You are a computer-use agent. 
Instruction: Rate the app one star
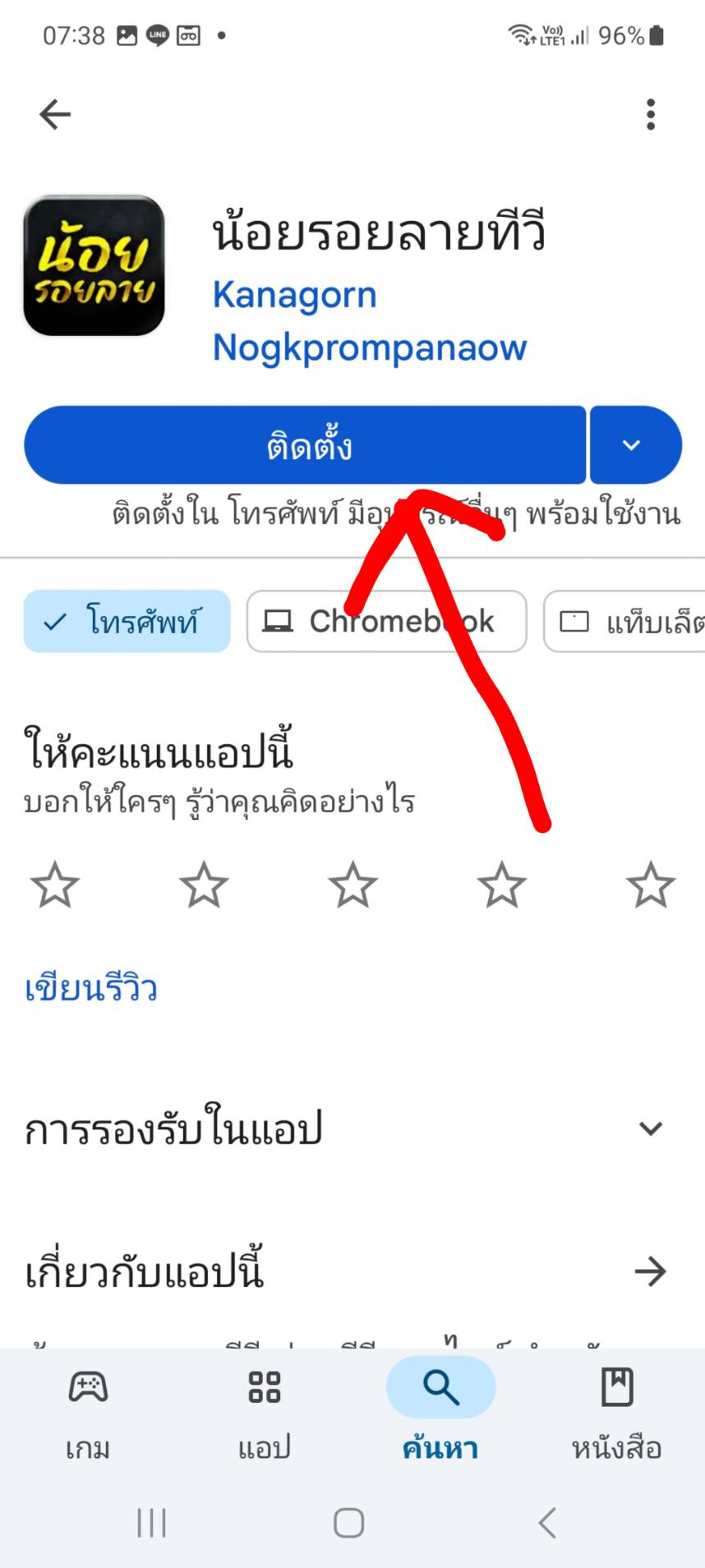click(55, 885)
